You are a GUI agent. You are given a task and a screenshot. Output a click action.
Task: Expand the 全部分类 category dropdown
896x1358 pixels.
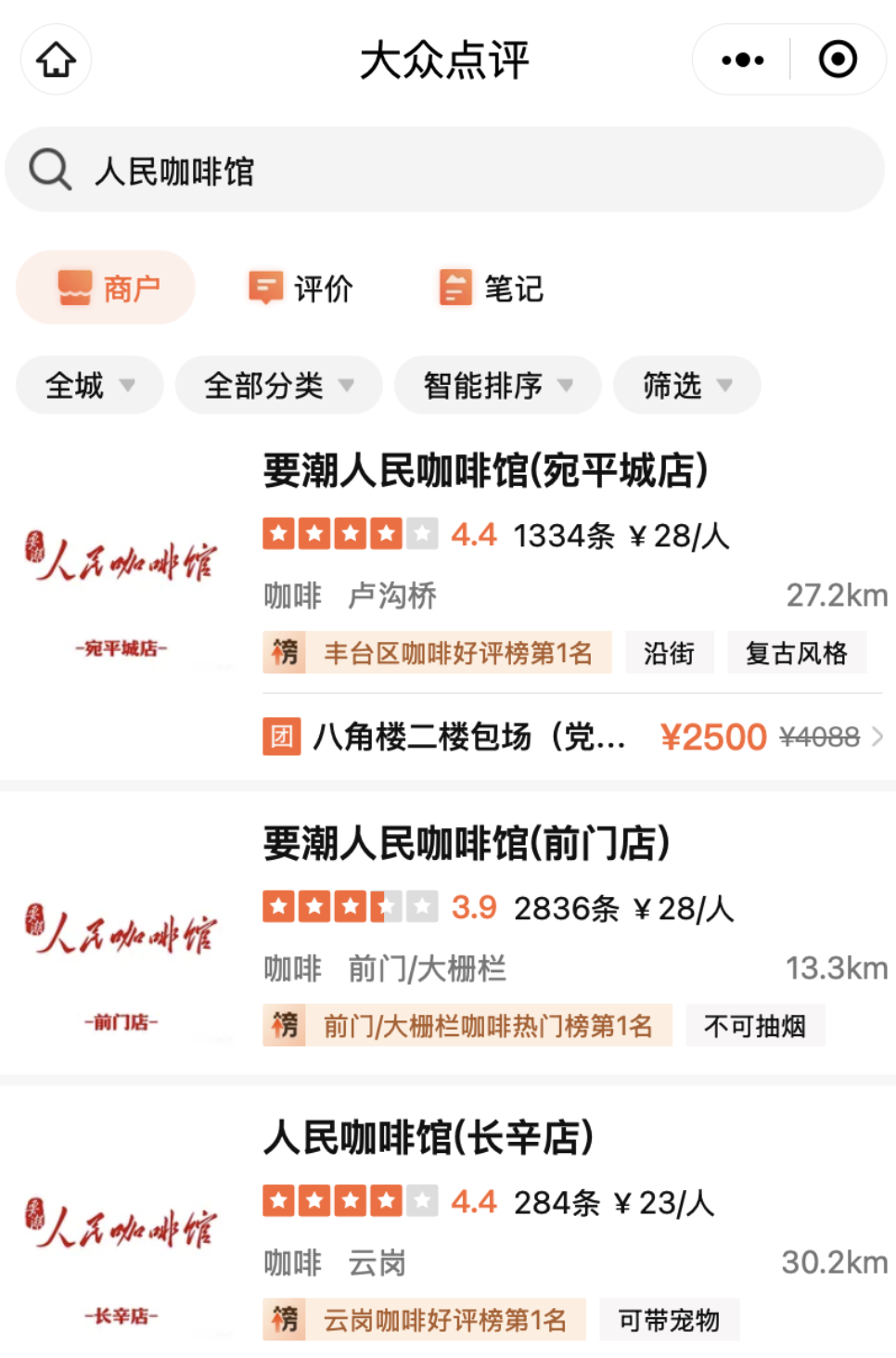(278, 385)
